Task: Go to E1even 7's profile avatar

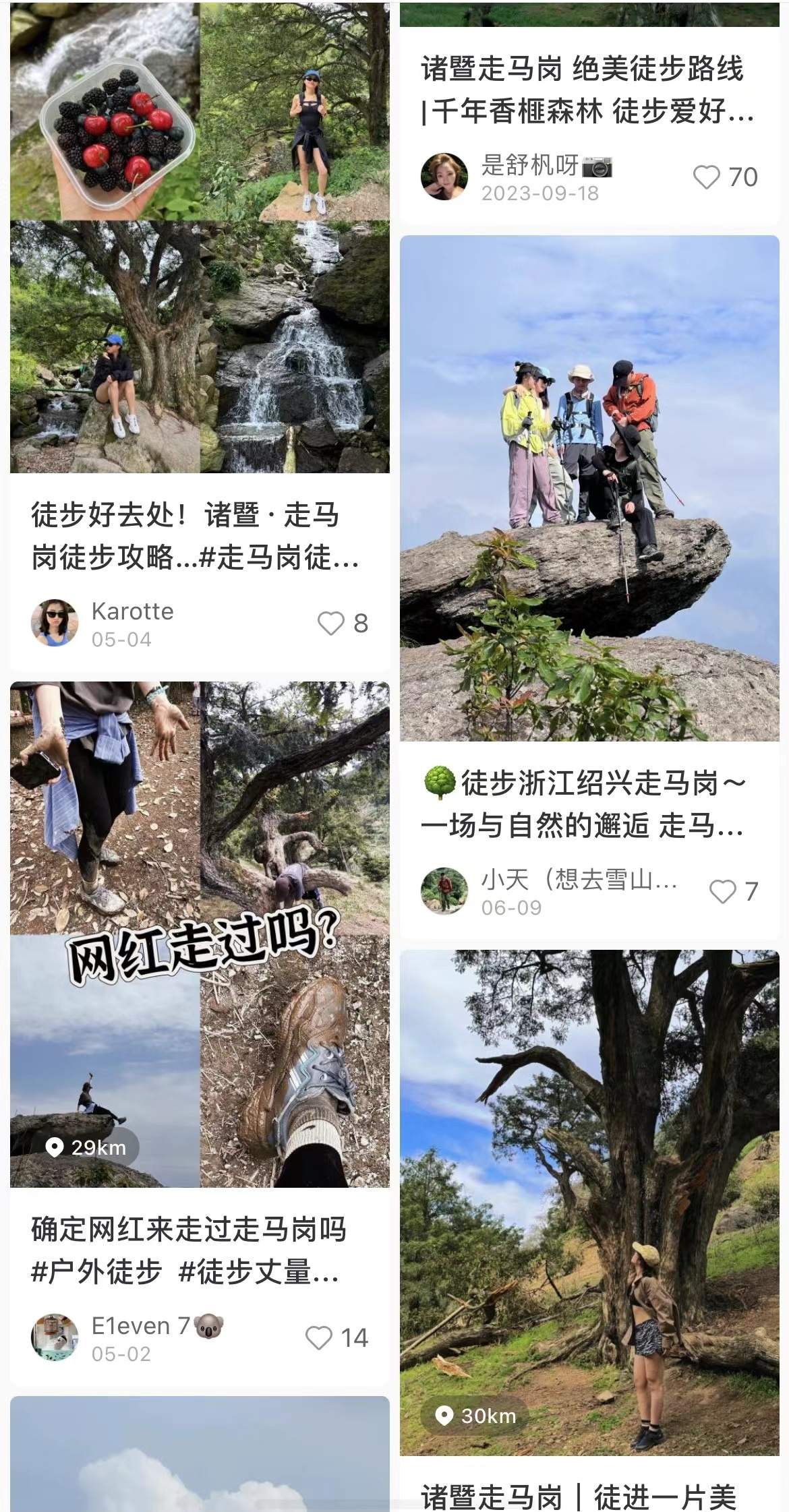Action: 55,1337
